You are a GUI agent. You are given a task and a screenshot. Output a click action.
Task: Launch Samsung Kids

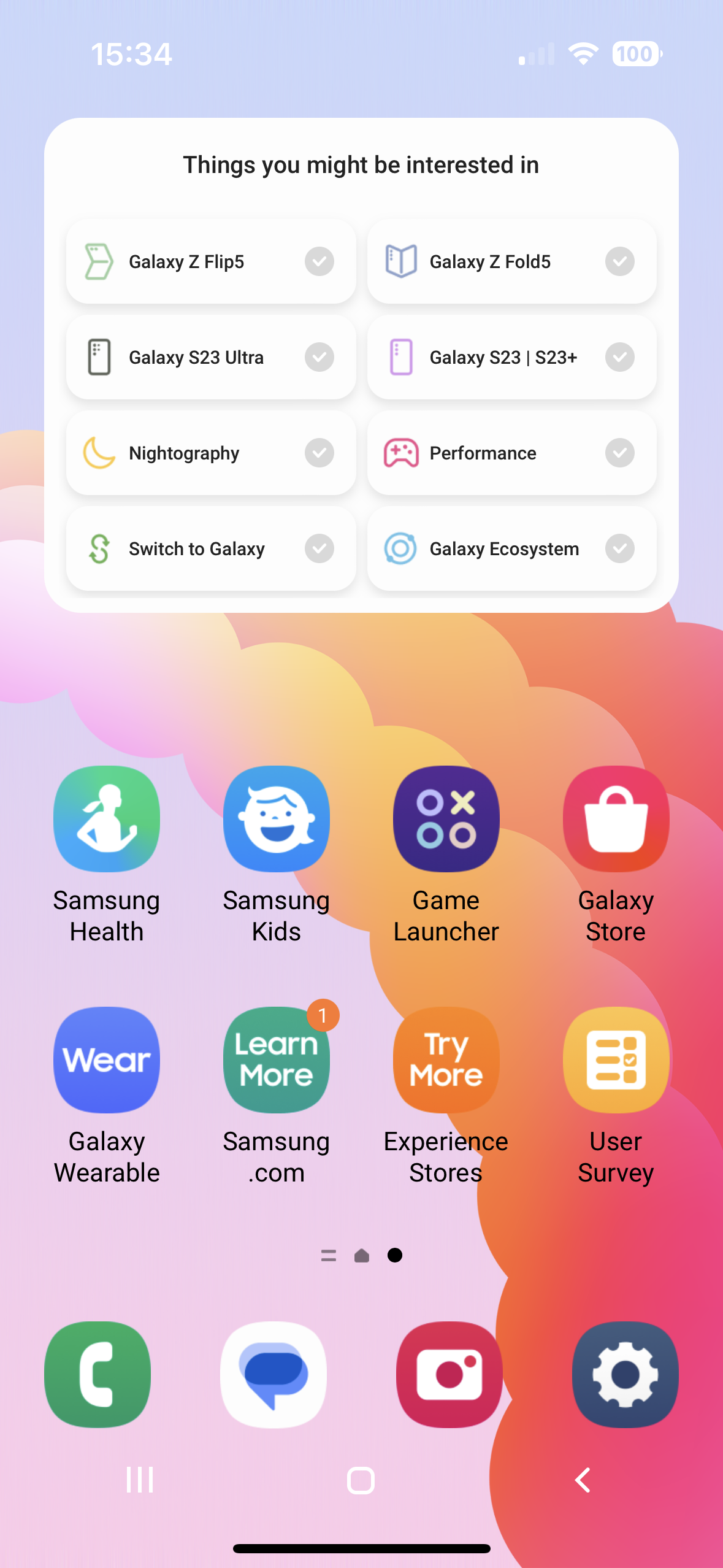tap(277, 819)
